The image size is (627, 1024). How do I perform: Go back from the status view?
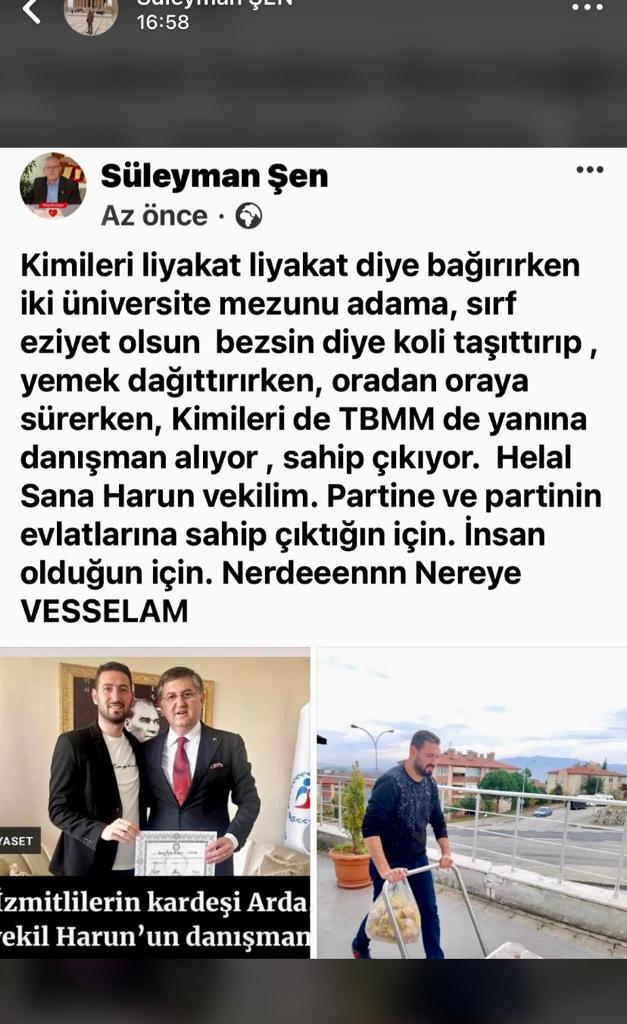[x=30, y=12]
